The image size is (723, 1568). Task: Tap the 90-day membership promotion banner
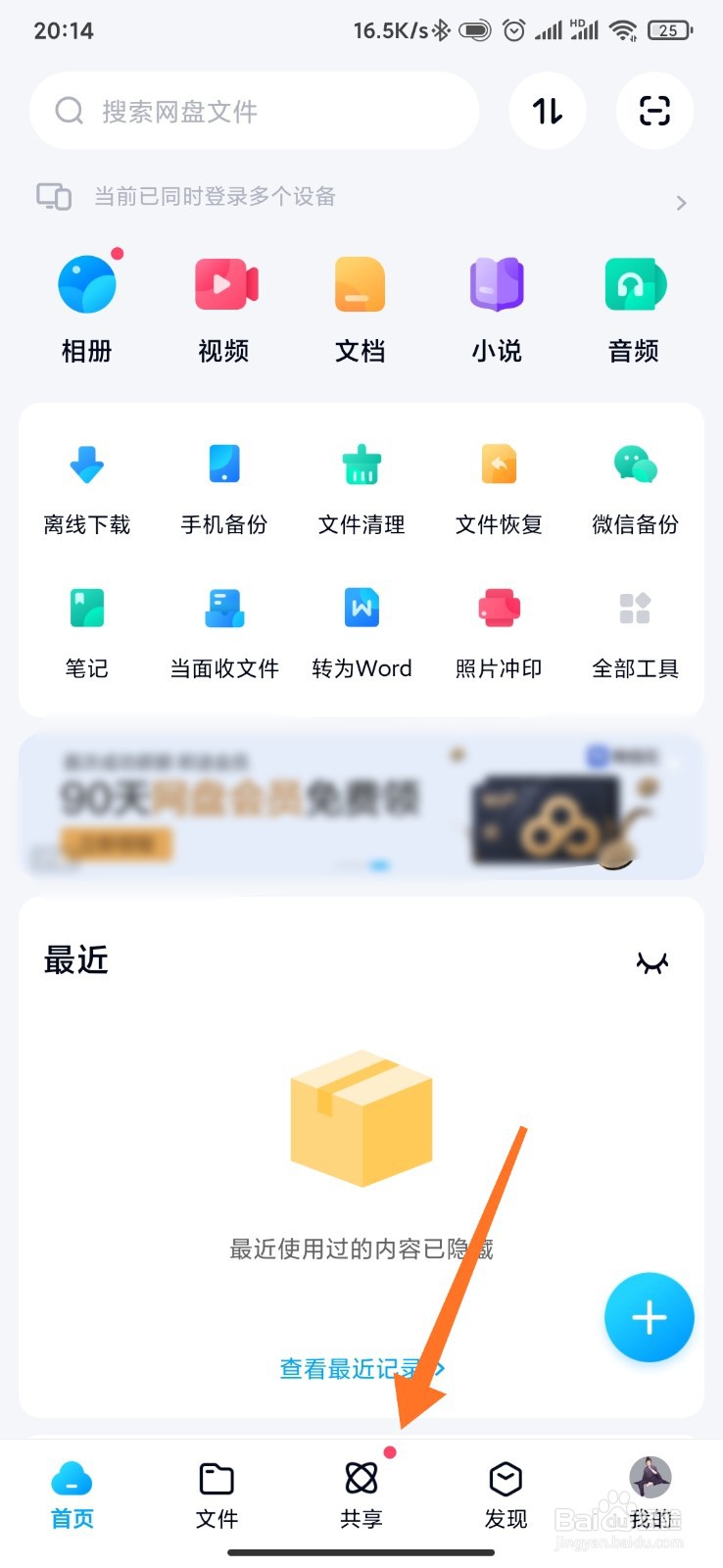361,806
